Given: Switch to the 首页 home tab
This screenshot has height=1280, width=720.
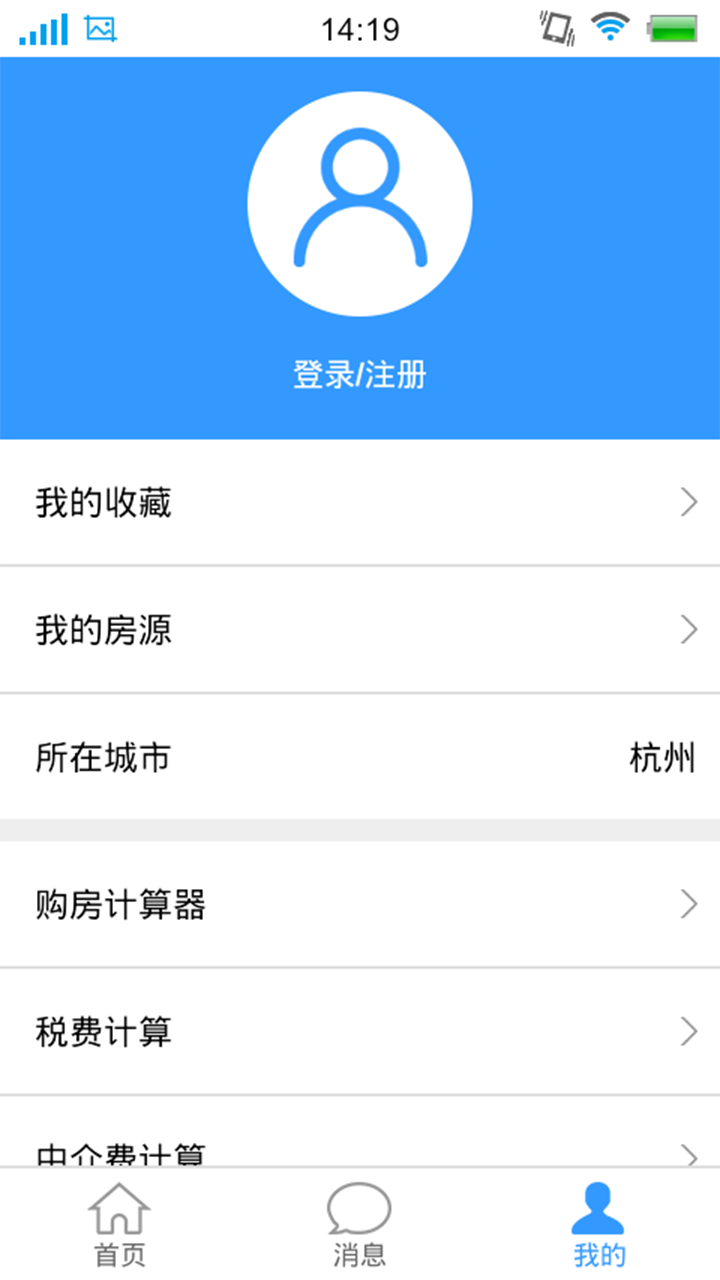Looking at the screenshot, I should point(120,1225).
